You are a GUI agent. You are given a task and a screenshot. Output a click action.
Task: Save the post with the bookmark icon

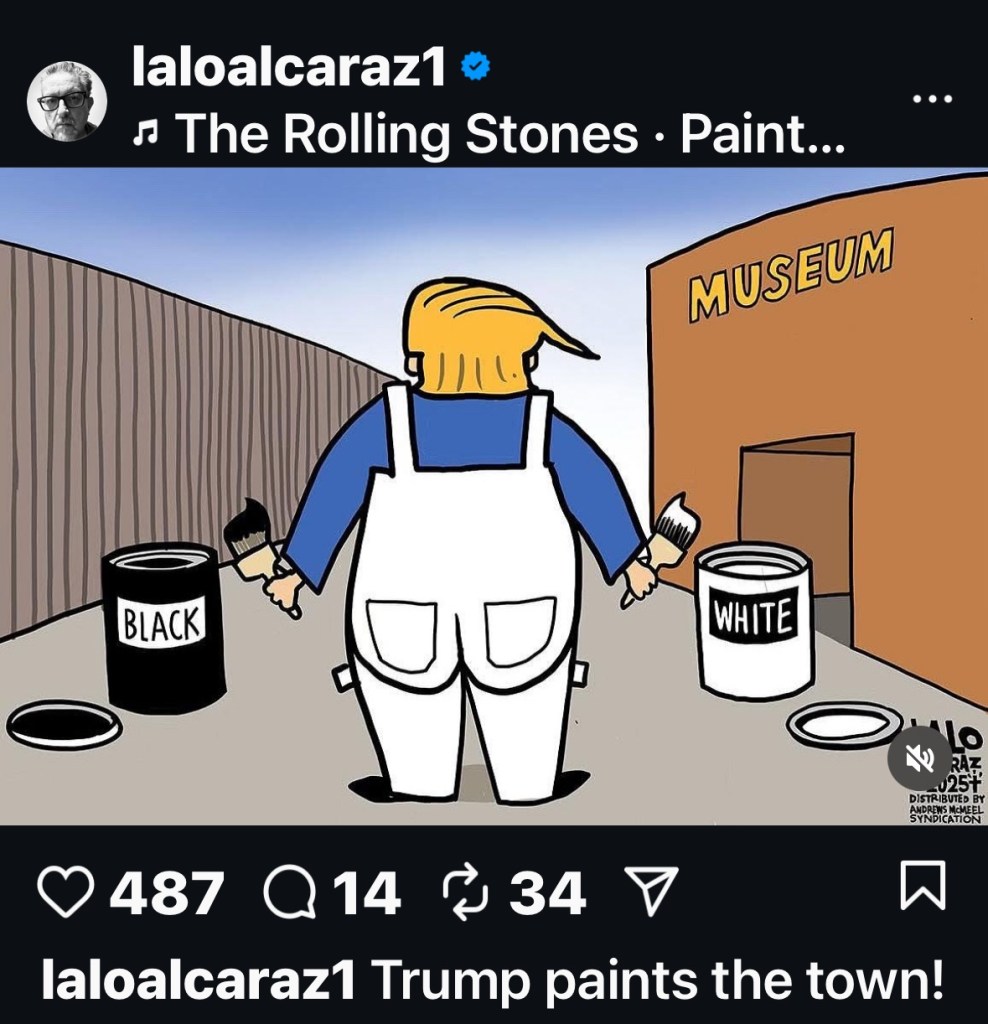921,890
